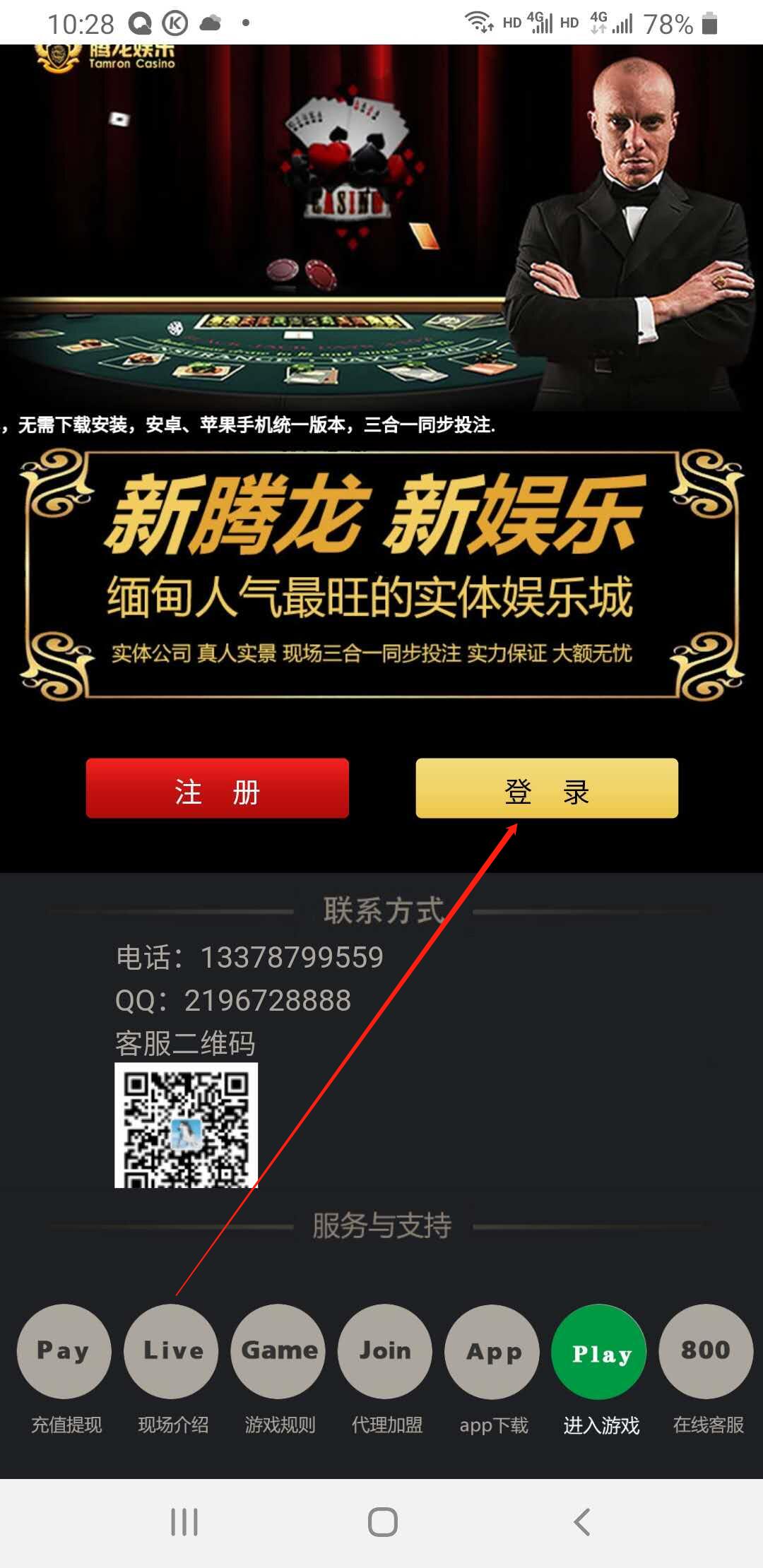Image resolution: width=763 pixels, height=1568 pixels.
Task: View Game 游戏规则 rules
Action: (x=278, y=1351)
